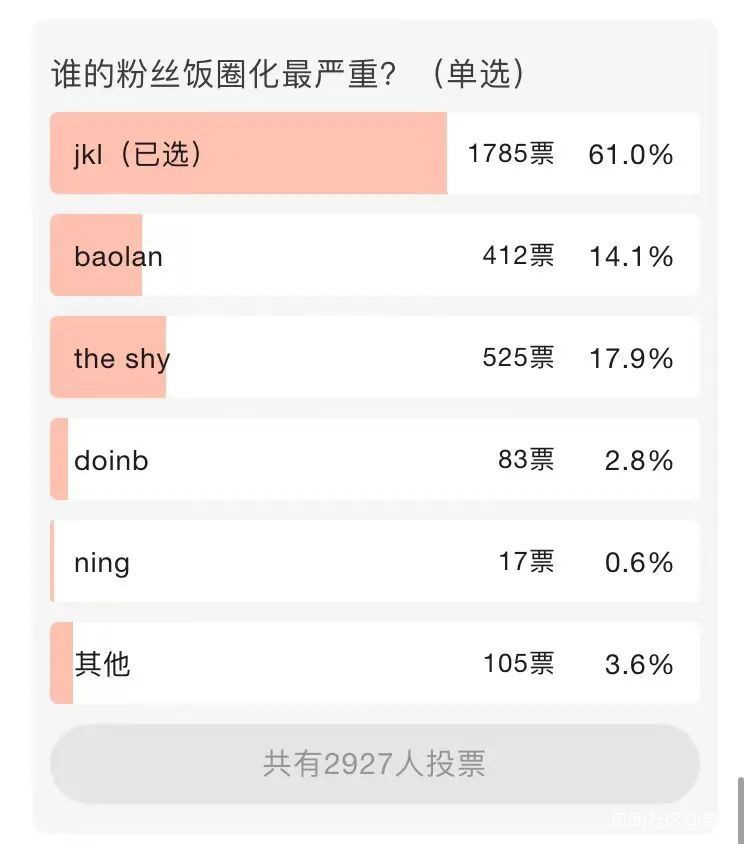The height and width of the screenshot is (844, 750).
Task: Pick doinb in the poll
Action: tap(374, 459)
